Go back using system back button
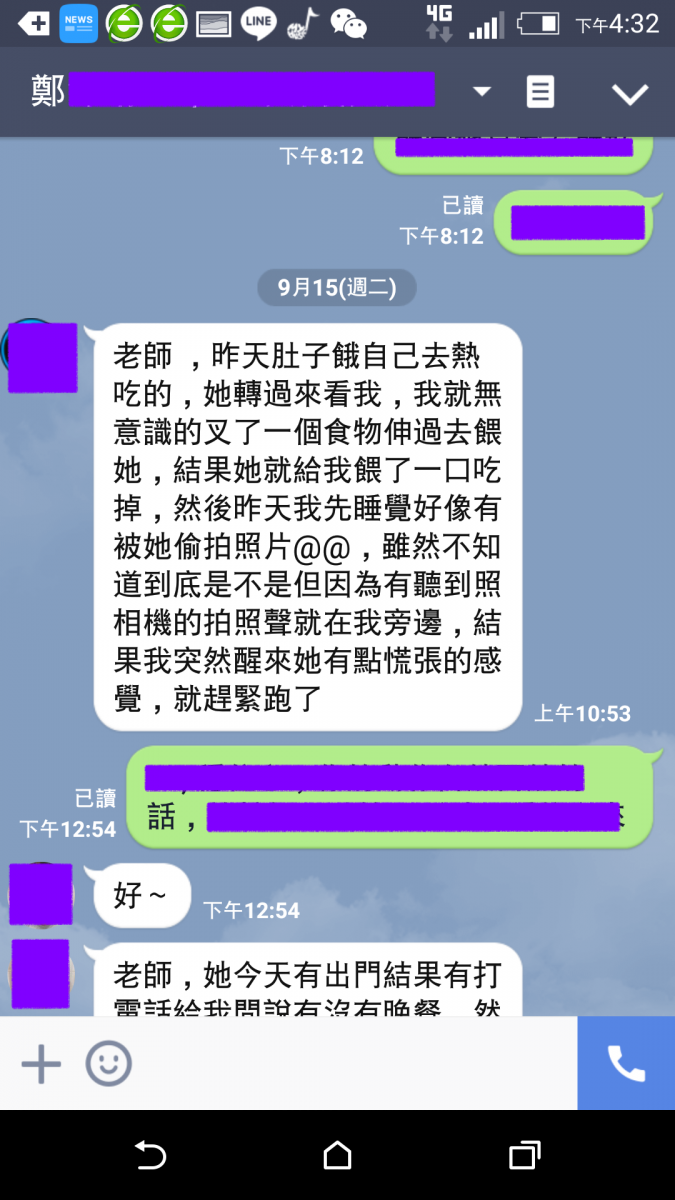 150,1156
